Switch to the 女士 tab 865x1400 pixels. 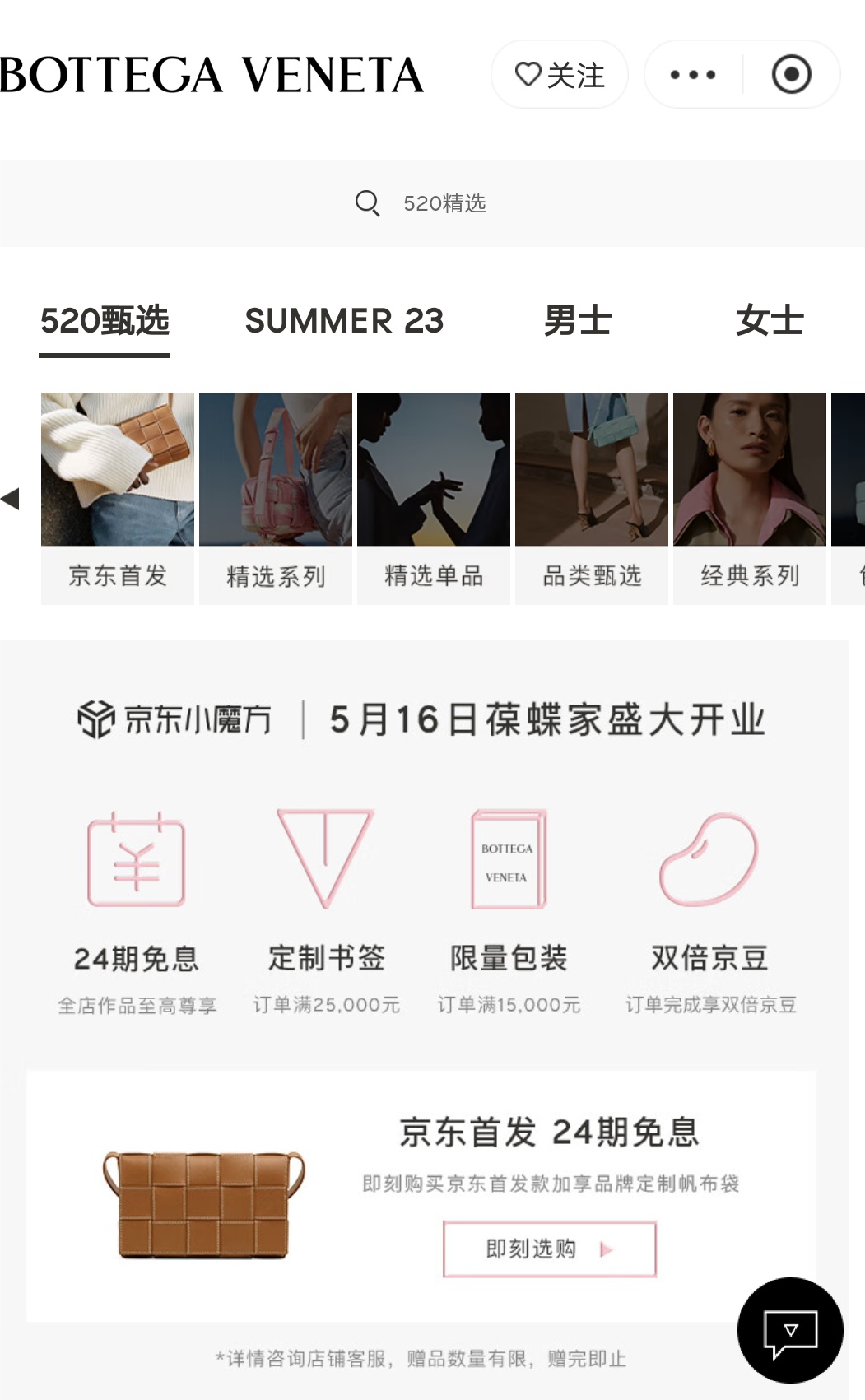(770, 321)
